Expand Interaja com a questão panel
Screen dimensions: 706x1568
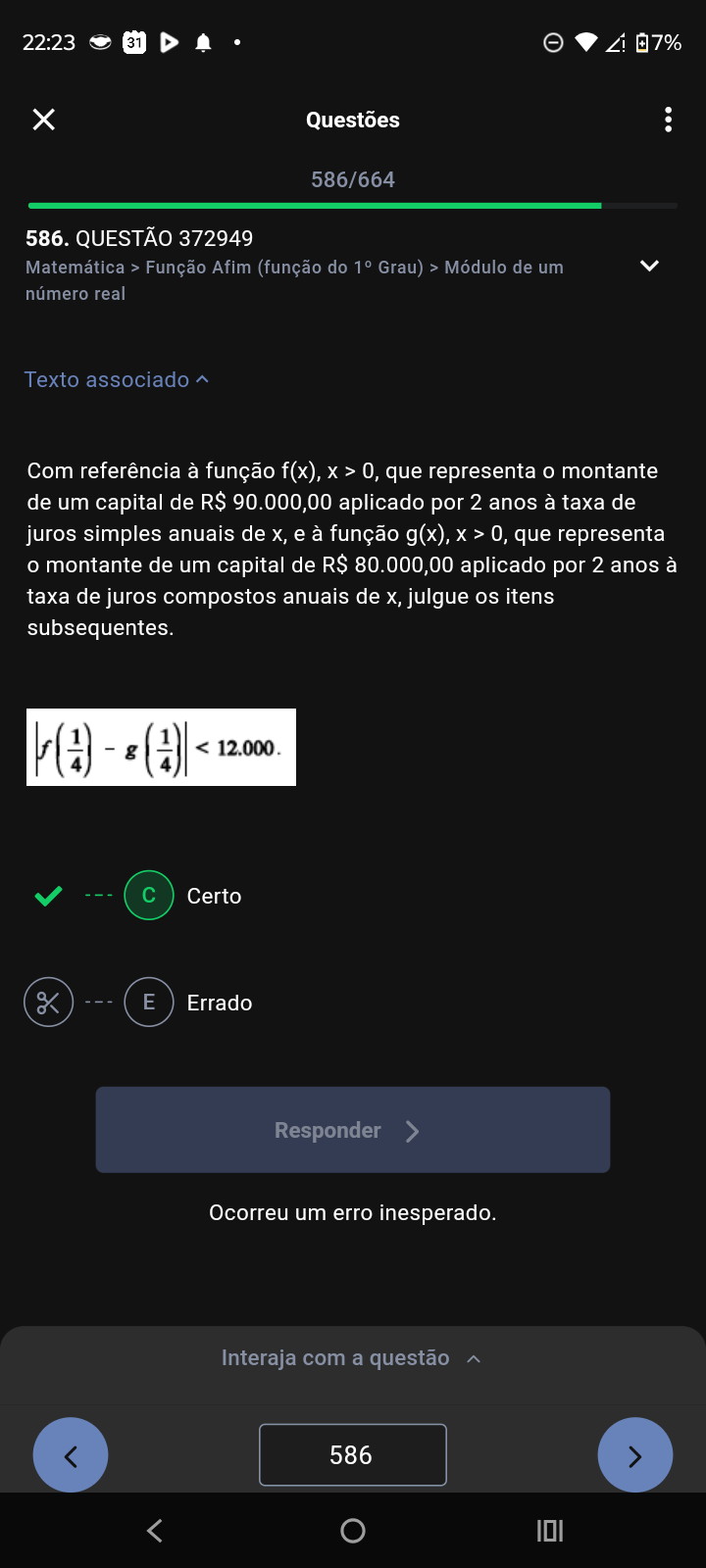(353, 1358)
